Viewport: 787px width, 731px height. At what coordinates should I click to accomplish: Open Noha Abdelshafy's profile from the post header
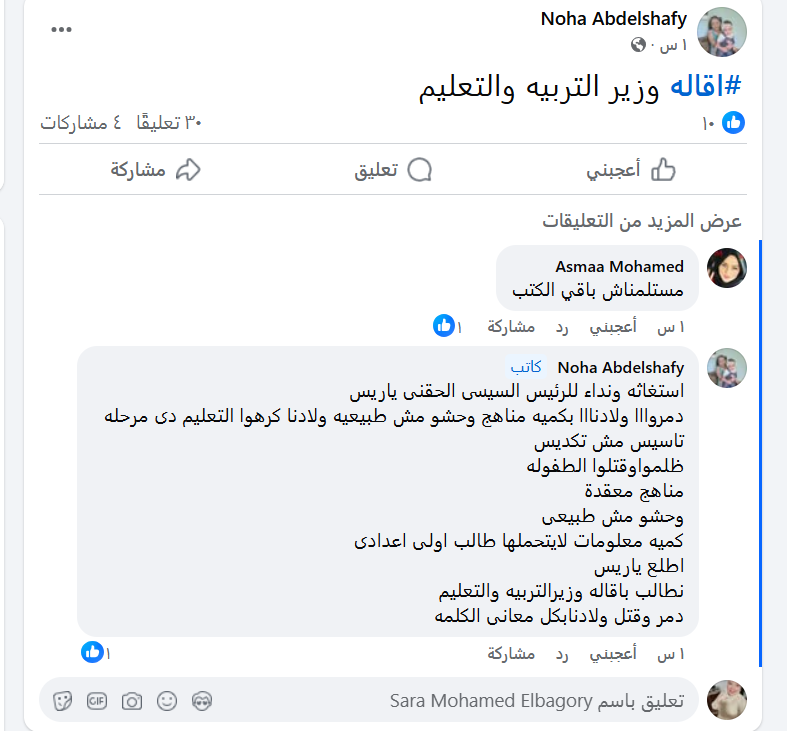(x=628, y=18)
